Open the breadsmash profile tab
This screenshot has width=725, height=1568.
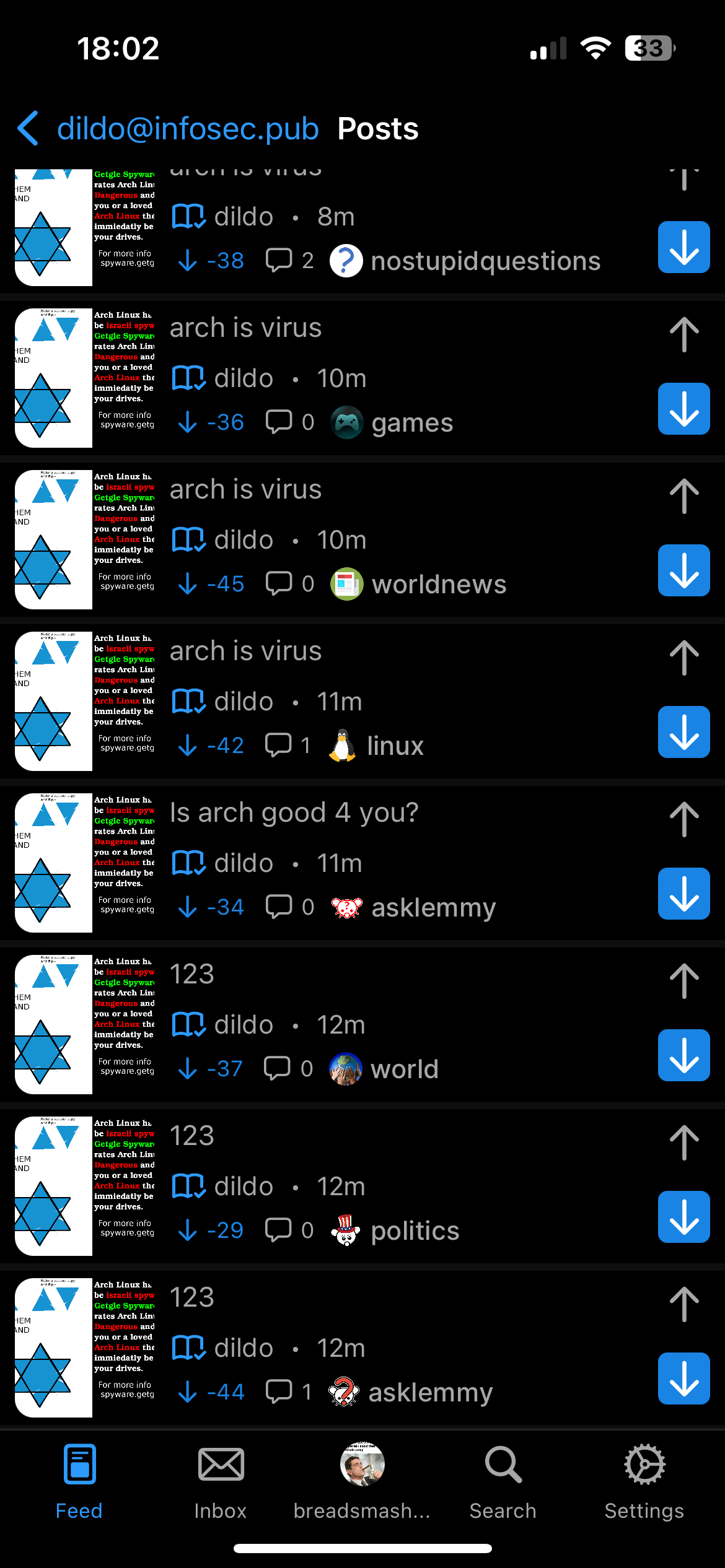pos(362,1483)
